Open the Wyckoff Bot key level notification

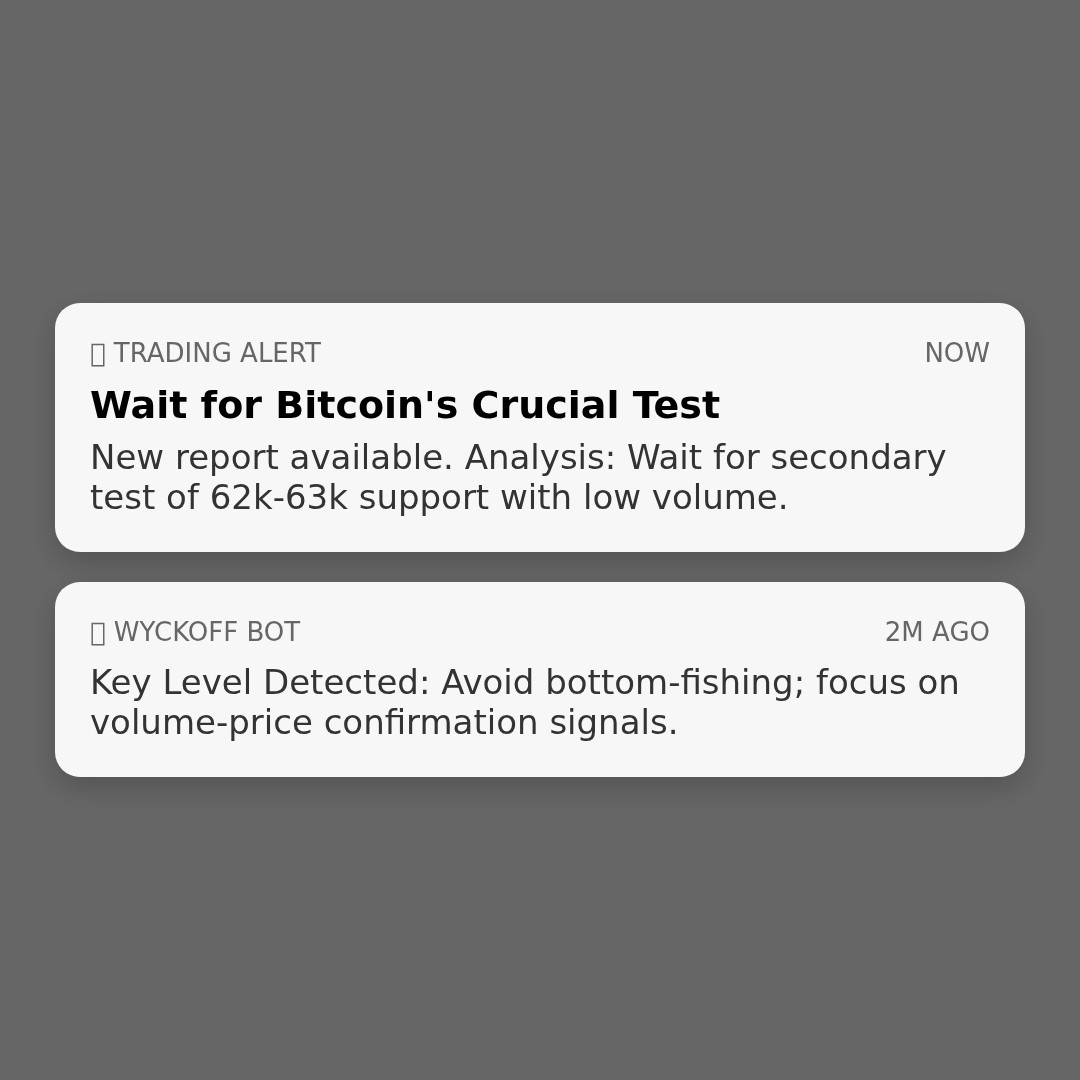click(x=540, y=680)
